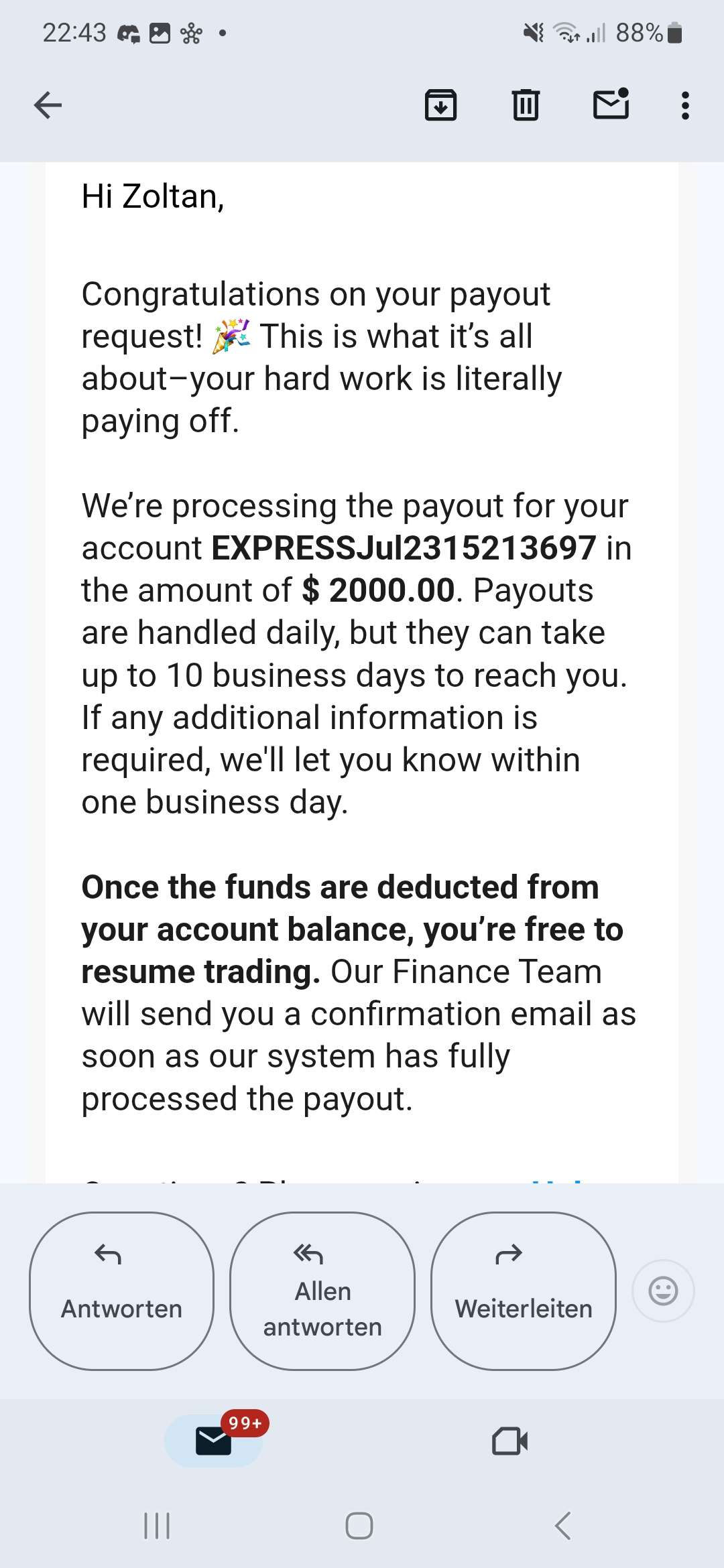Switch to the Mail tab
Image resolution: width=724 pixels, height=1568 pixels.
(214, 1441)
